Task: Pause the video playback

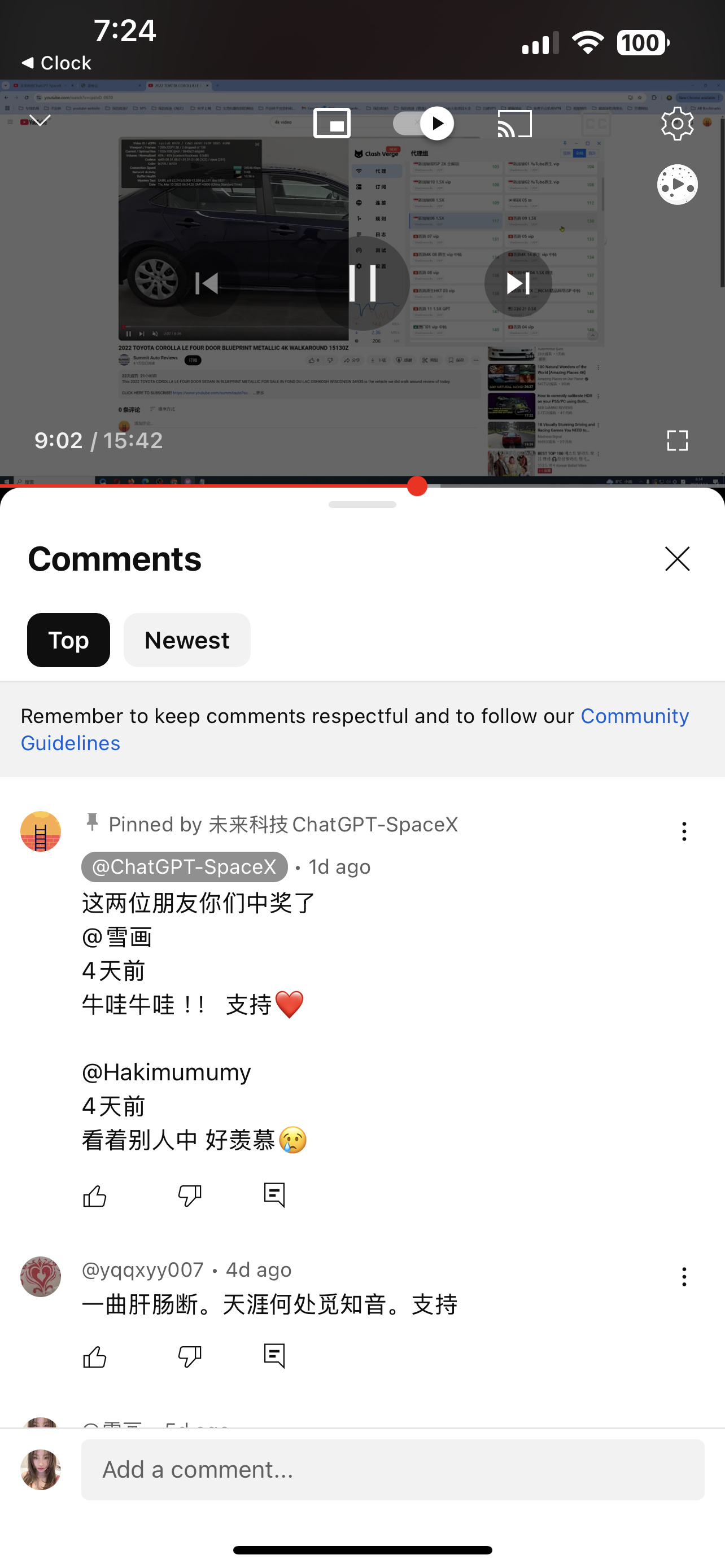Action: click(x=362, y=284)
